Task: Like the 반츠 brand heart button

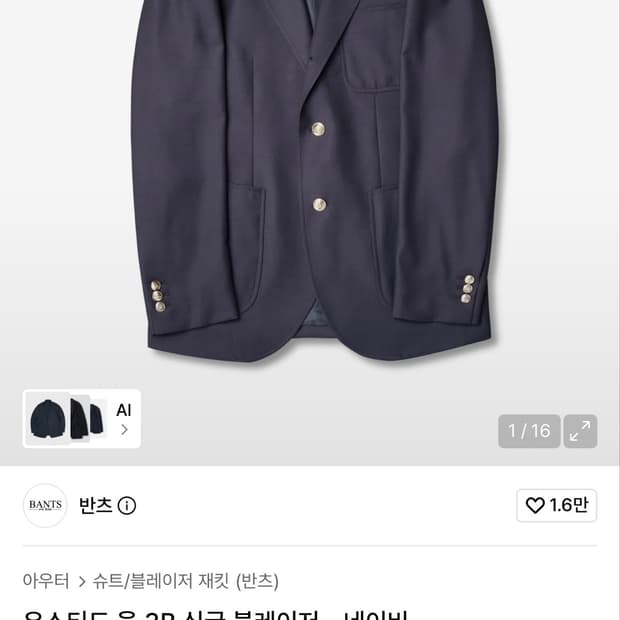Action: (556, 505)
